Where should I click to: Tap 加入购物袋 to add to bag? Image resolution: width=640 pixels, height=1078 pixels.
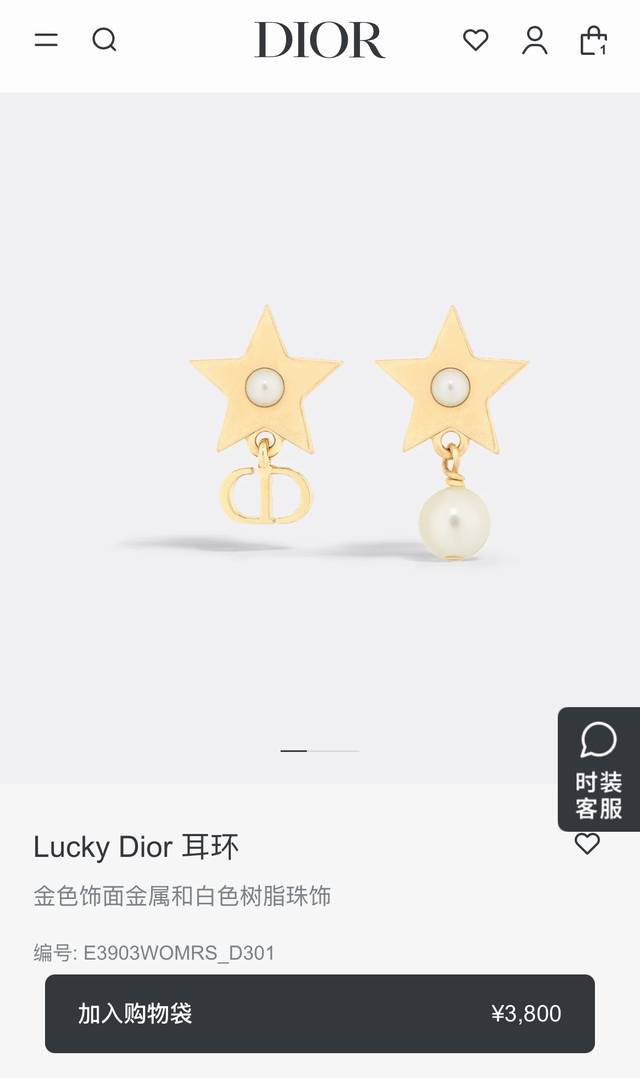[320, 1013]
